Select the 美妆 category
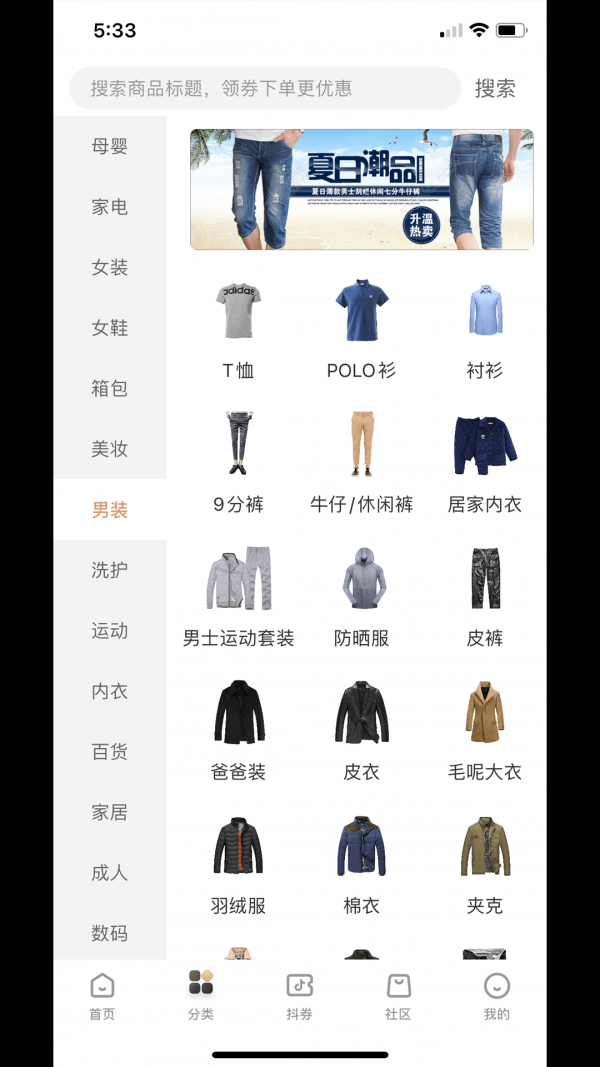Viewport: 600px width, 1067px height. [110, 448]
